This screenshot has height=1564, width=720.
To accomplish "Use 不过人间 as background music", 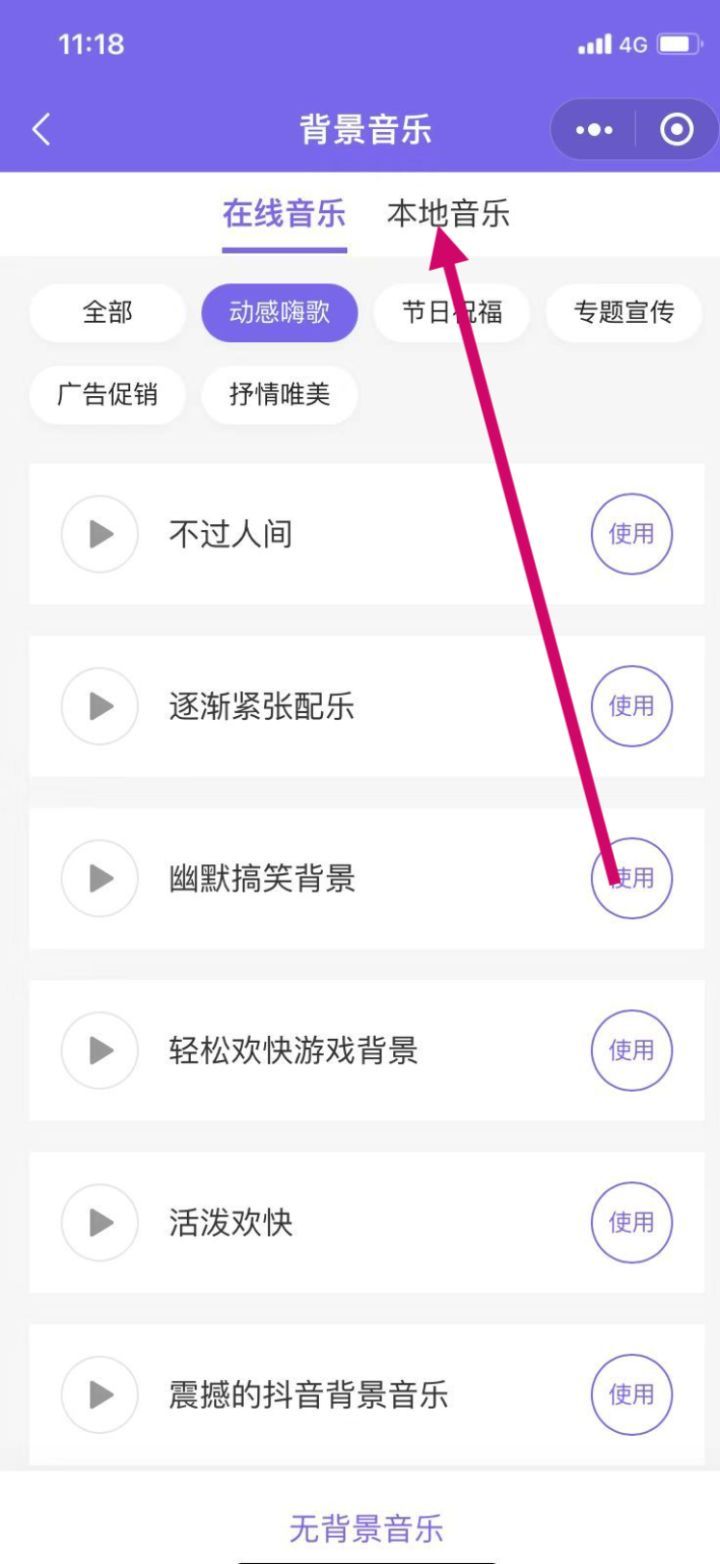I will point(632,534).
